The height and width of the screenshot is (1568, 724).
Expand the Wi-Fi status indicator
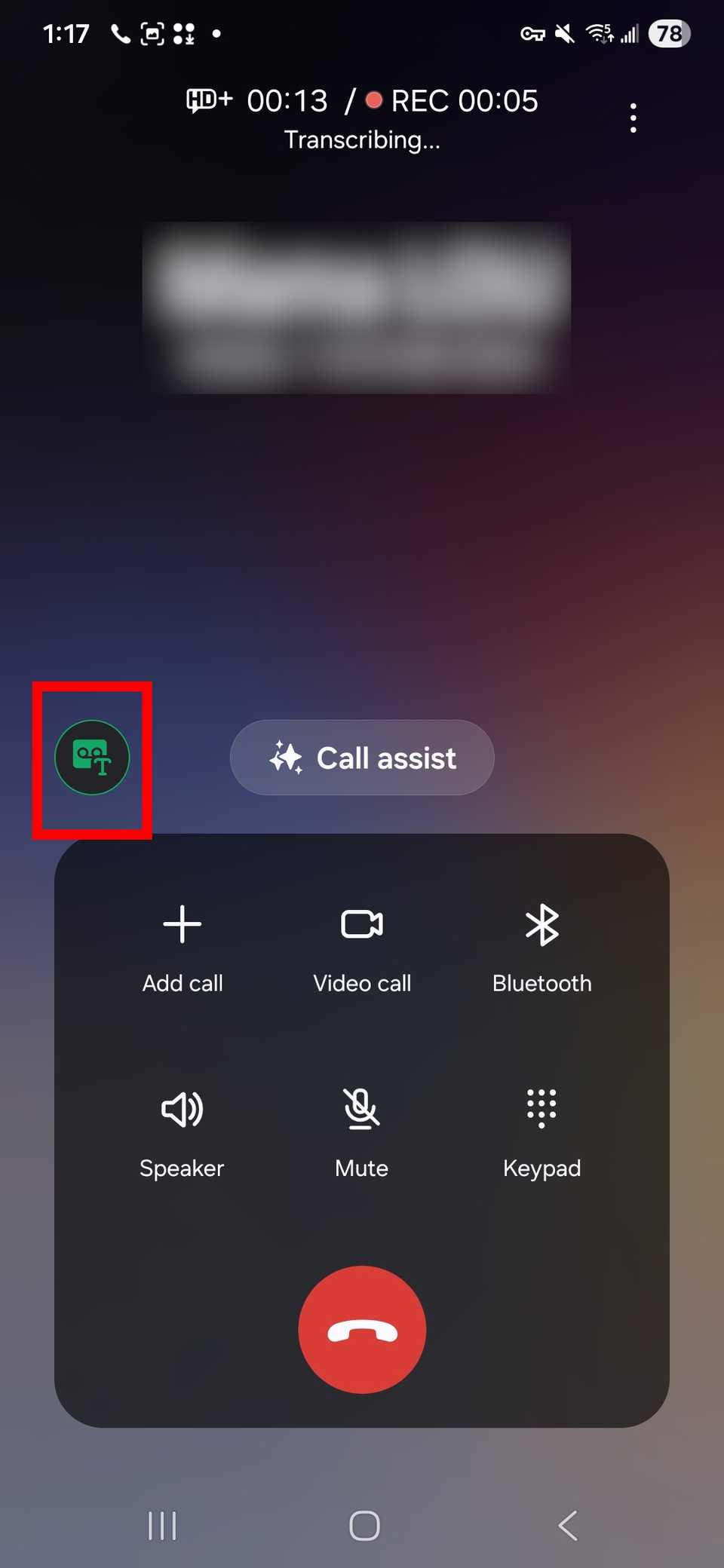click(598, 32)
